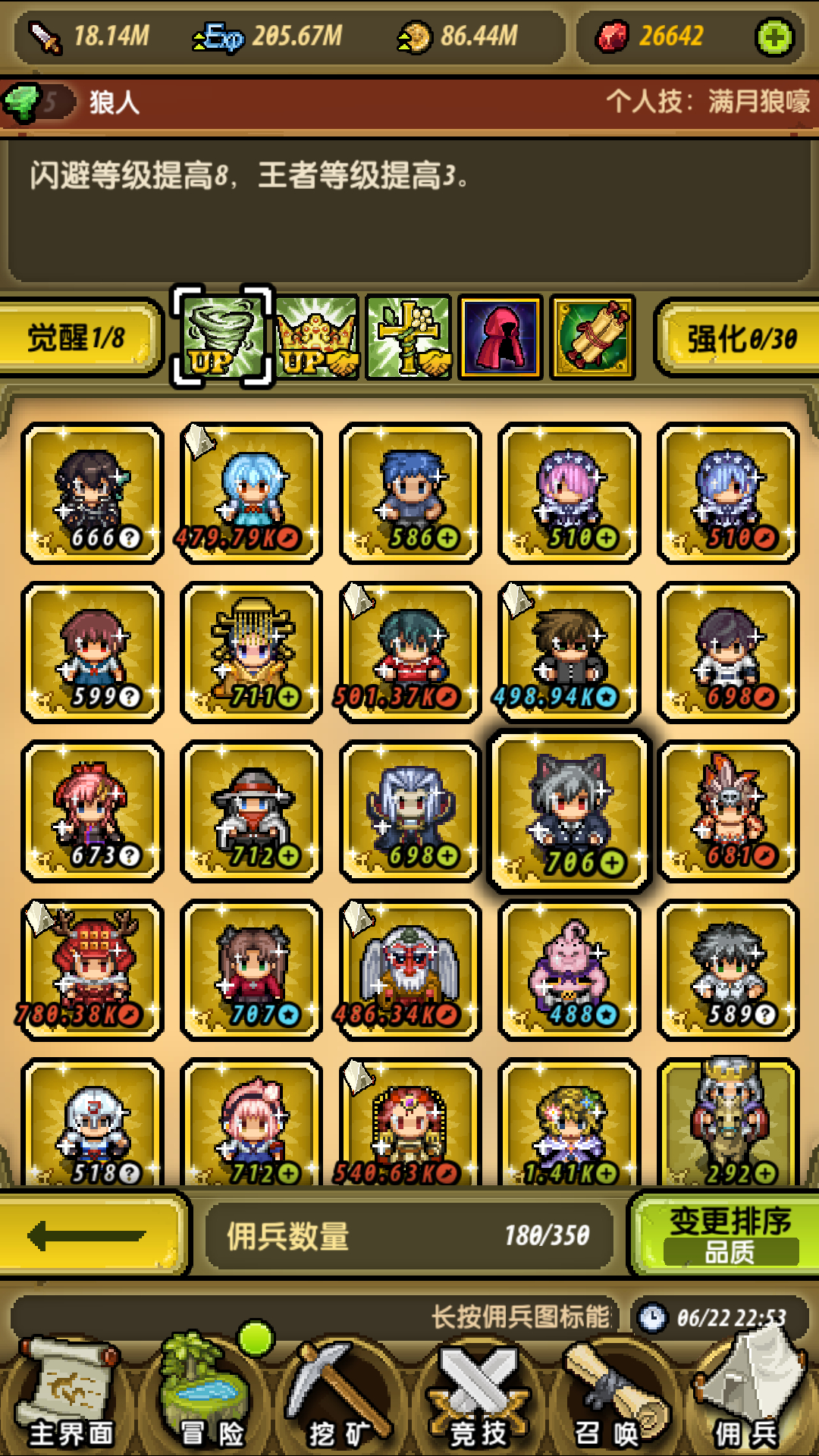The height and width of the screenshot is (1456, 819).
Task: Select the mercenary with value 780.38K
Action: coord(92,970)
